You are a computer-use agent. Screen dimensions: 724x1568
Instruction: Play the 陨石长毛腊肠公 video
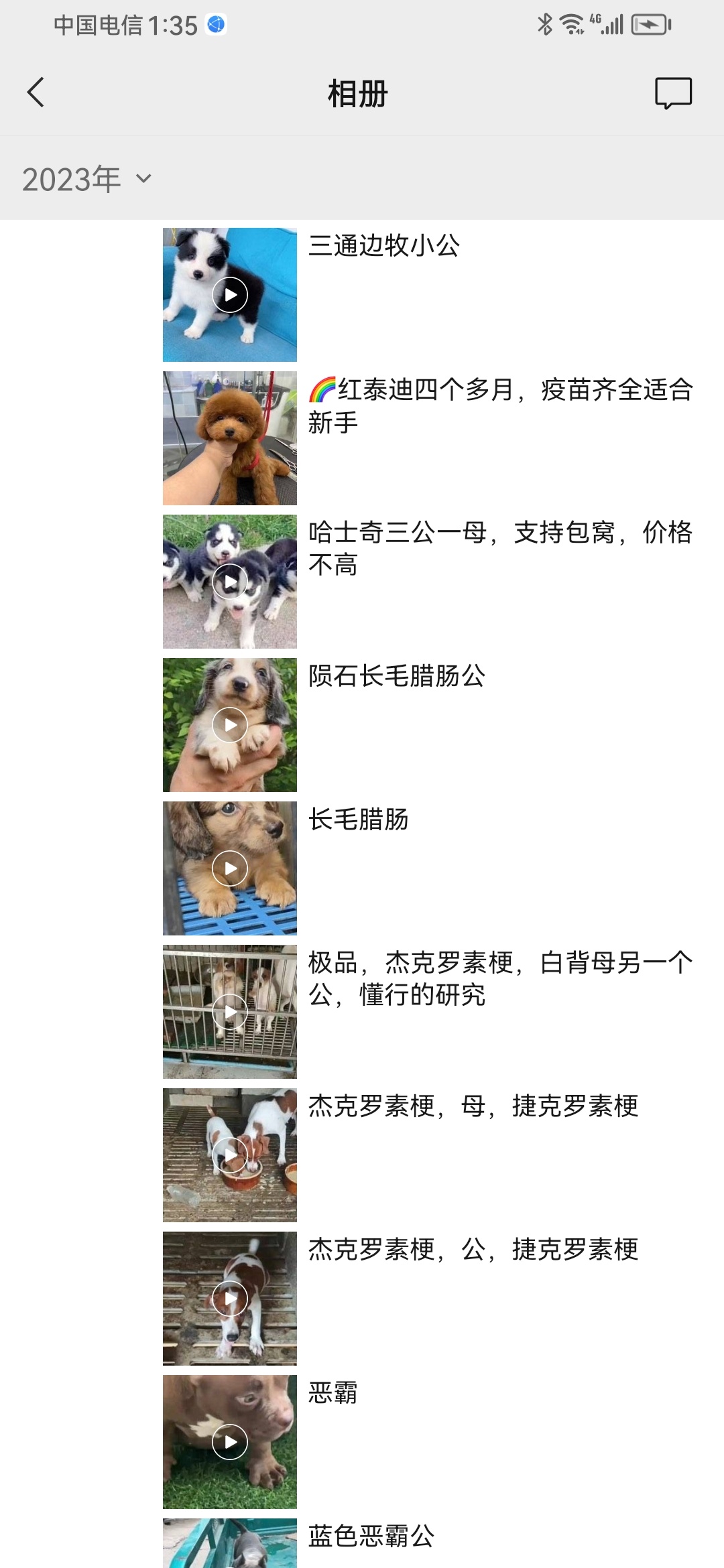[x=230, y=725]
